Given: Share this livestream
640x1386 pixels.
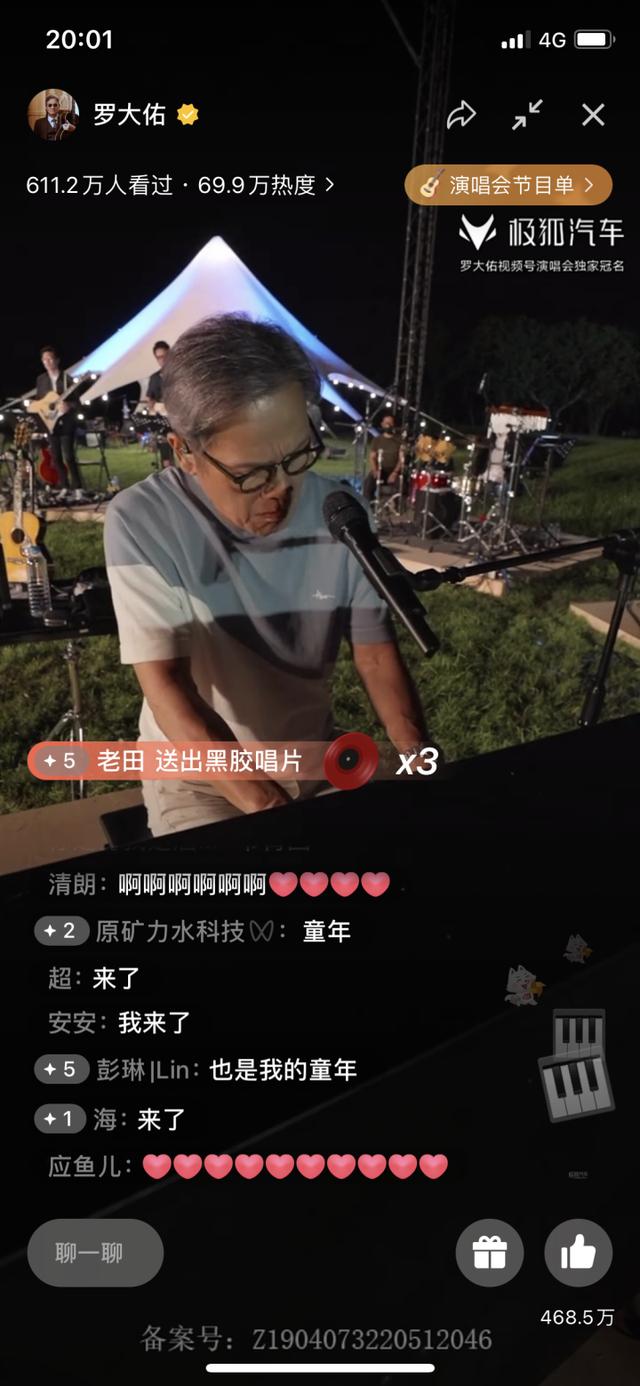Looking at the screenshot, I should click(461, 115).
